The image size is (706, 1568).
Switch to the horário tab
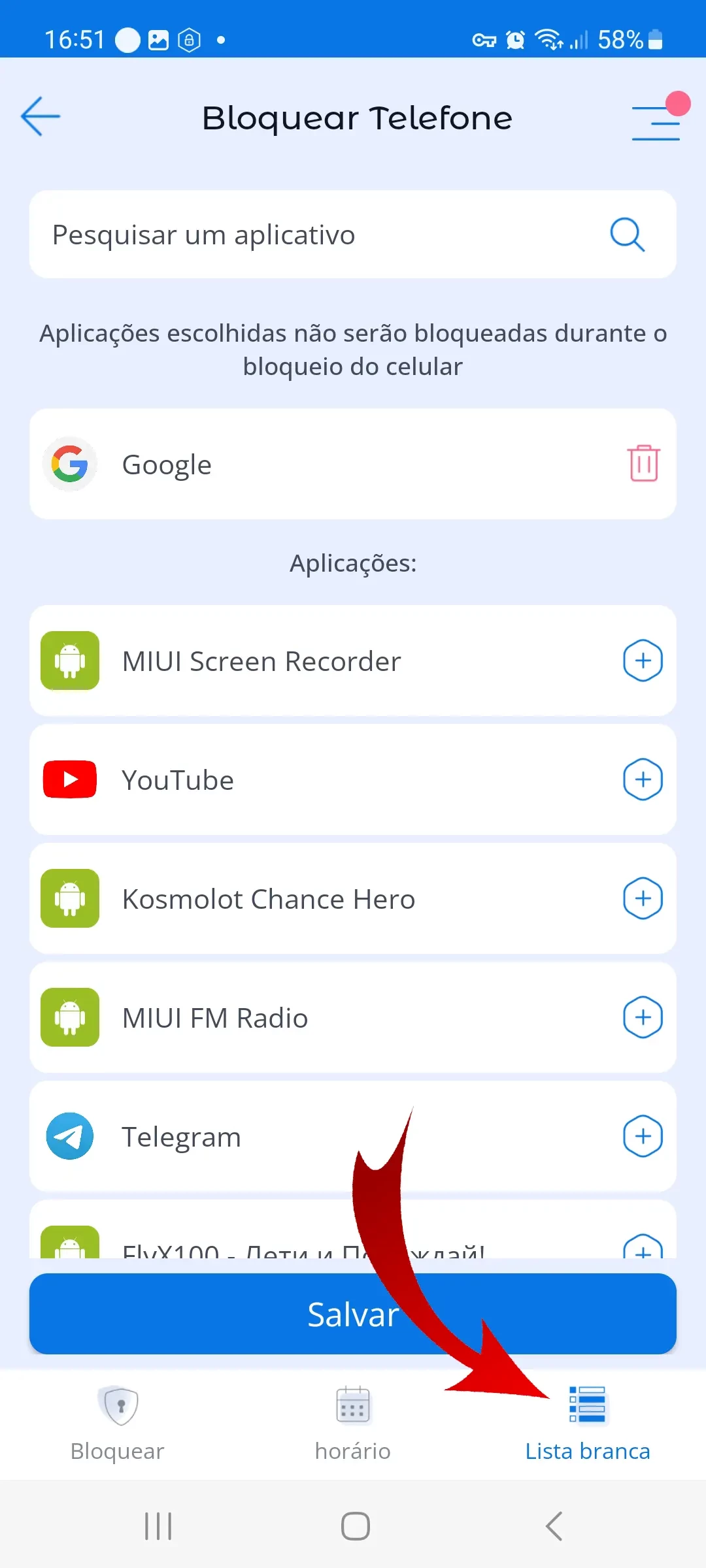[353, 1424]
